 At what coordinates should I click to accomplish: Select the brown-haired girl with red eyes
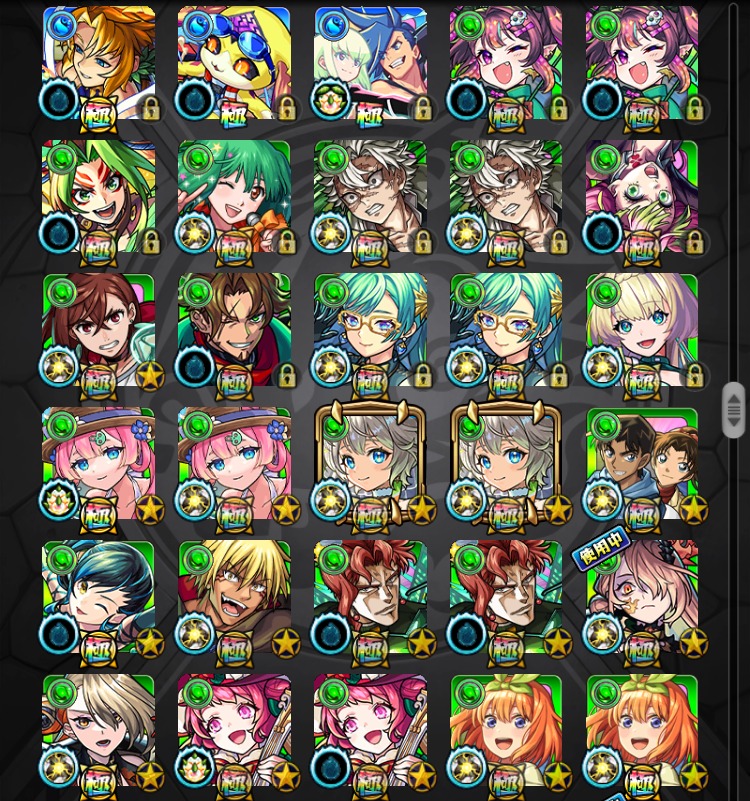98,331
